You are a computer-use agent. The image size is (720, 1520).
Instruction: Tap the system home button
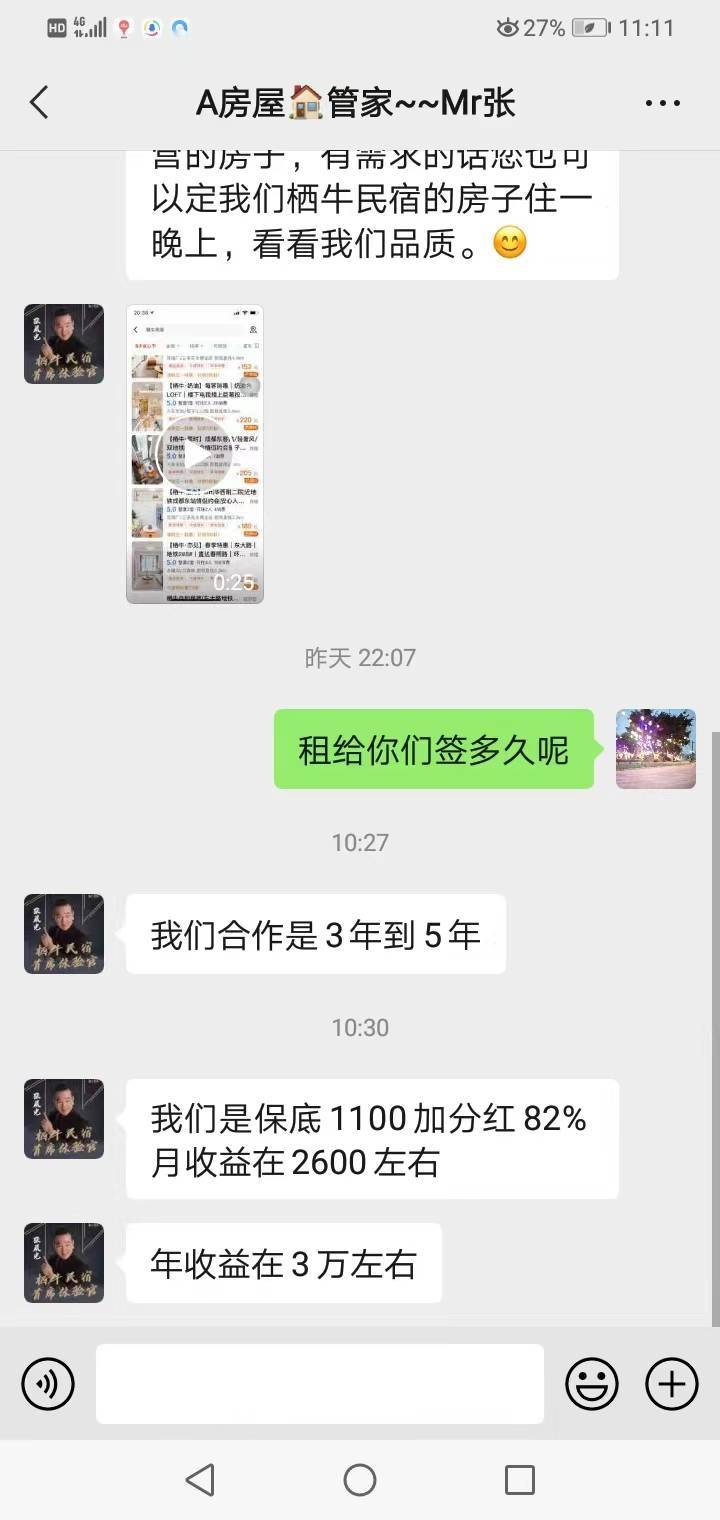tap(360, 1480)
